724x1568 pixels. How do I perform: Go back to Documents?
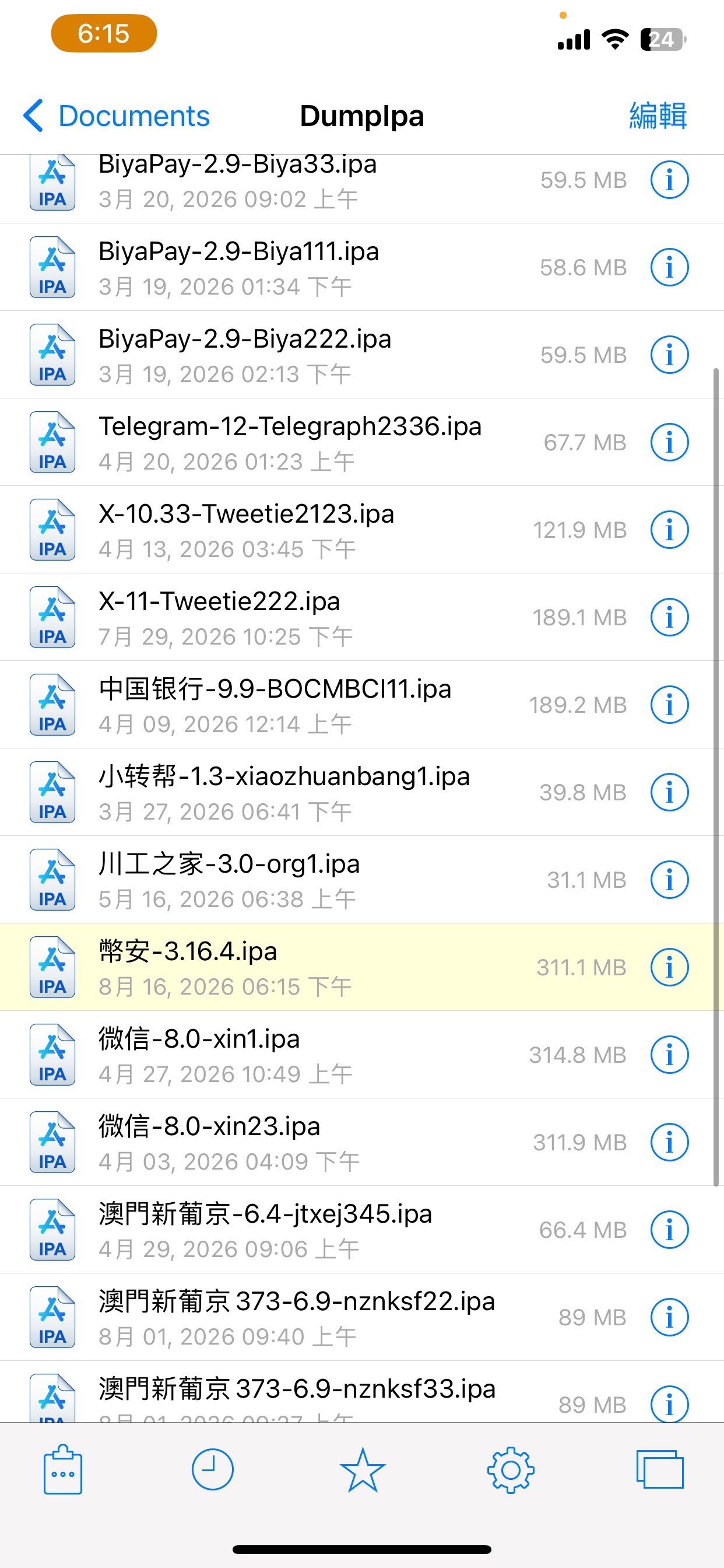(x=117, y=116)
